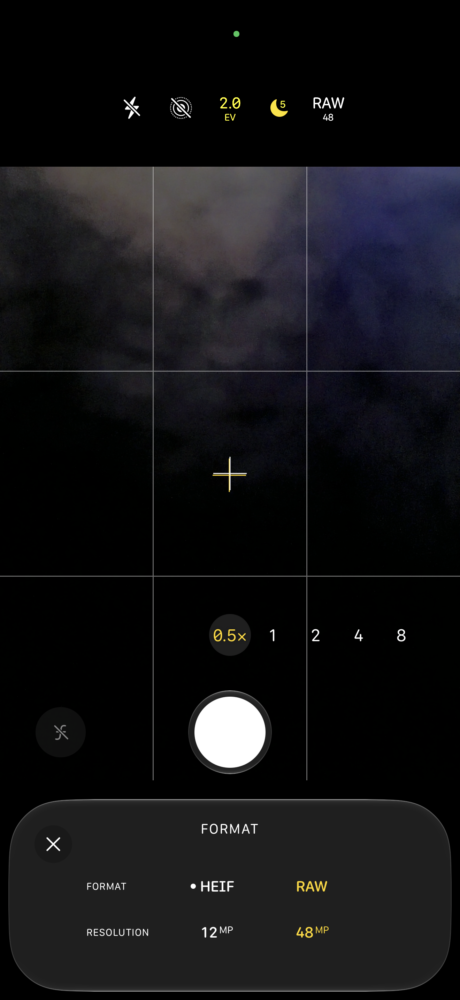Screen dimensions: 460x1000
Task: Choose HEIF format
Action: click(212, 886)
